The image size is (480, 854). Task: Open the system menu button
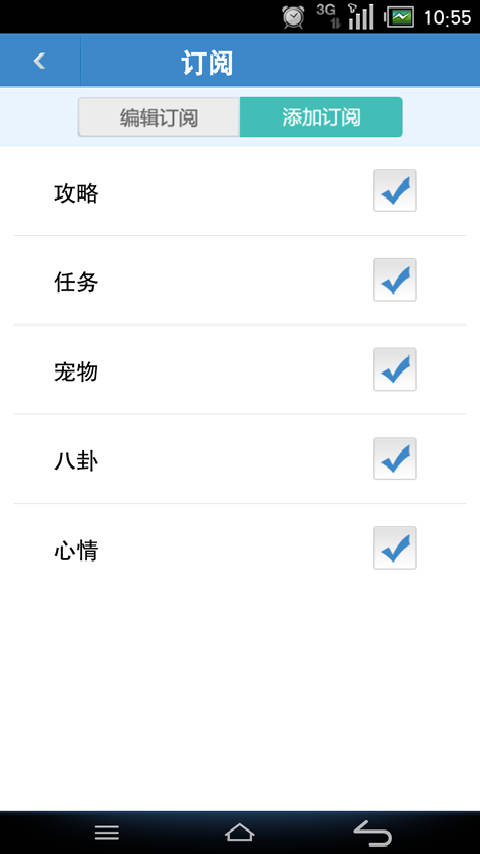click(107, 832)
